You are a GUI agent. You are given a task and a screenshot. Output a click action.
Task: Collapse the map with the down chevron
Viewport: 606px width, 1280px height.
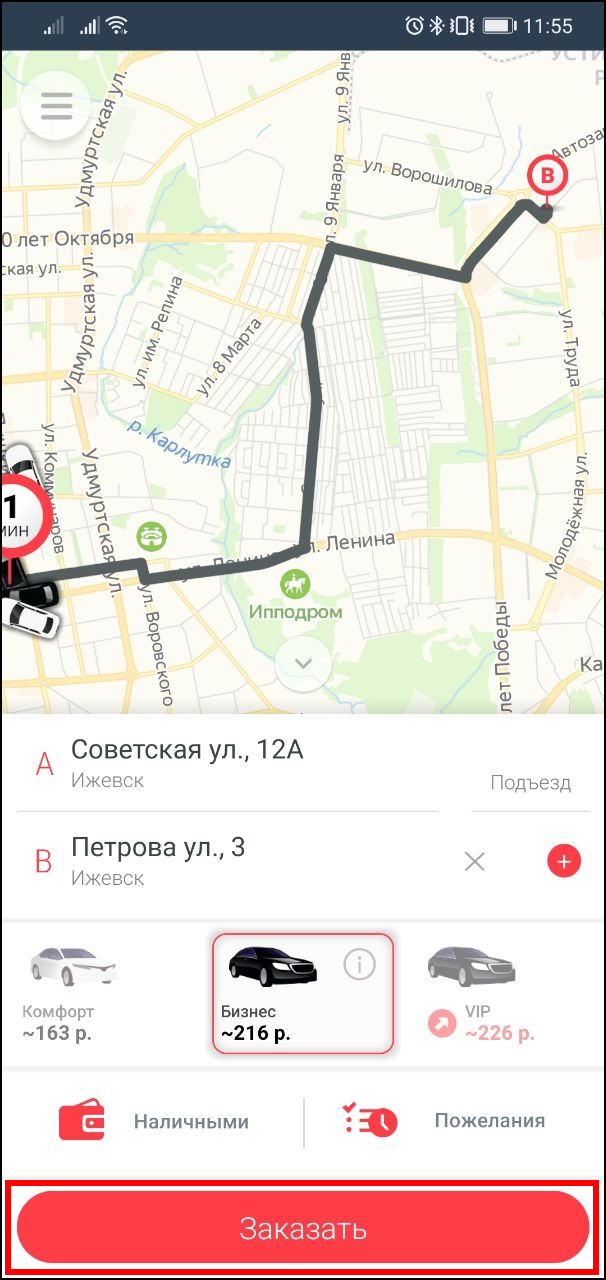point(303,663)
